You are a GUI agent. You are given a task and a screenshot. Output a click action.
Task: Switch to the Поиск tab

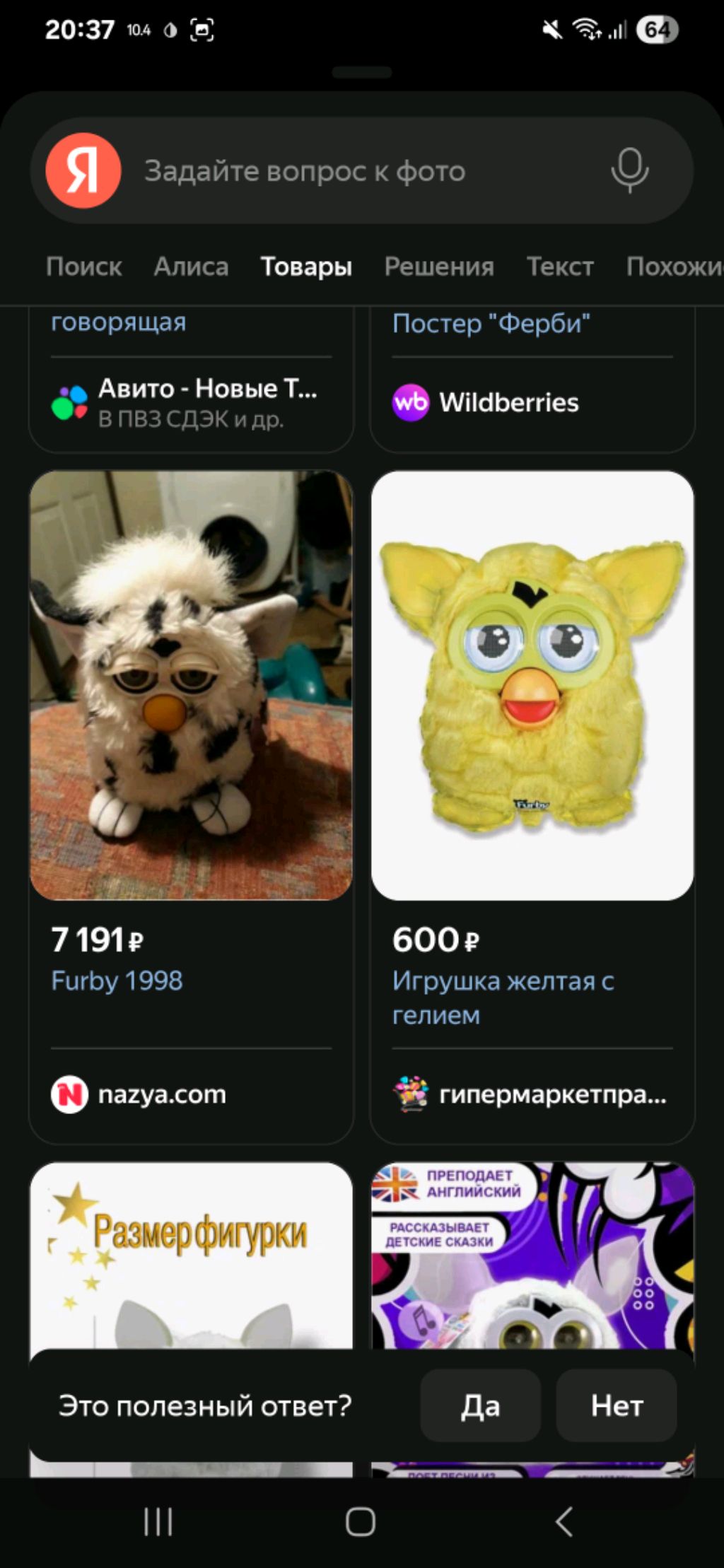click(83, 267)
